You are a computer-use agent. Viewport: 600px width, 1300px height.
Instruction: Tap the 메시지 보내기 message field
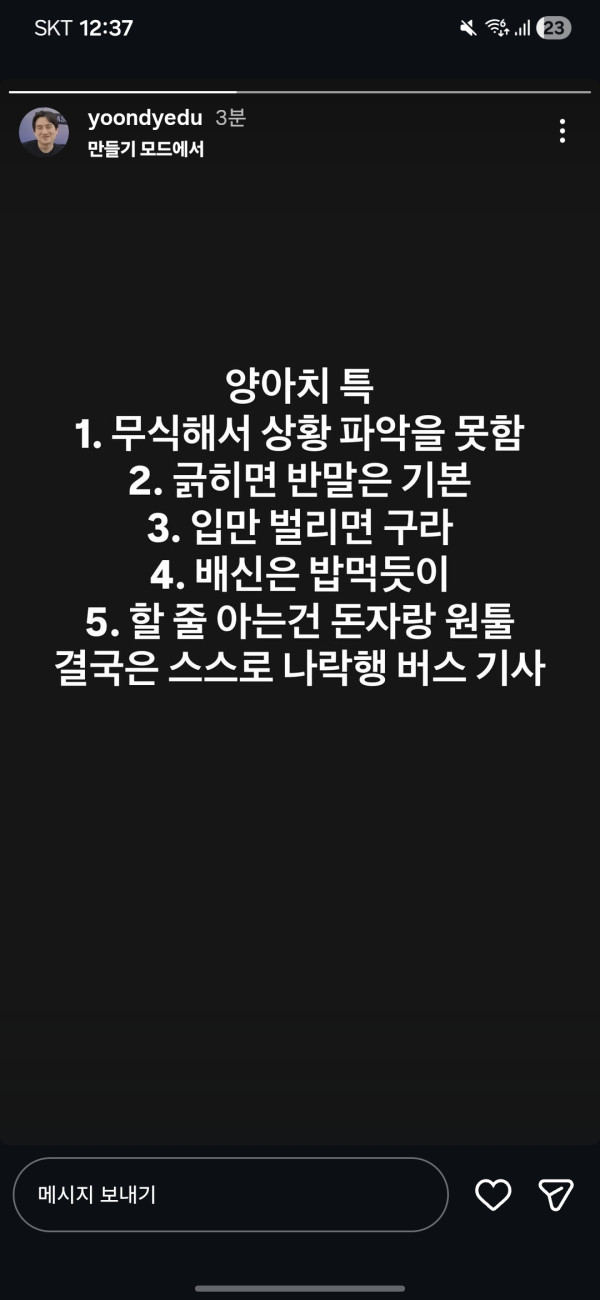(x=230, y=1194)
